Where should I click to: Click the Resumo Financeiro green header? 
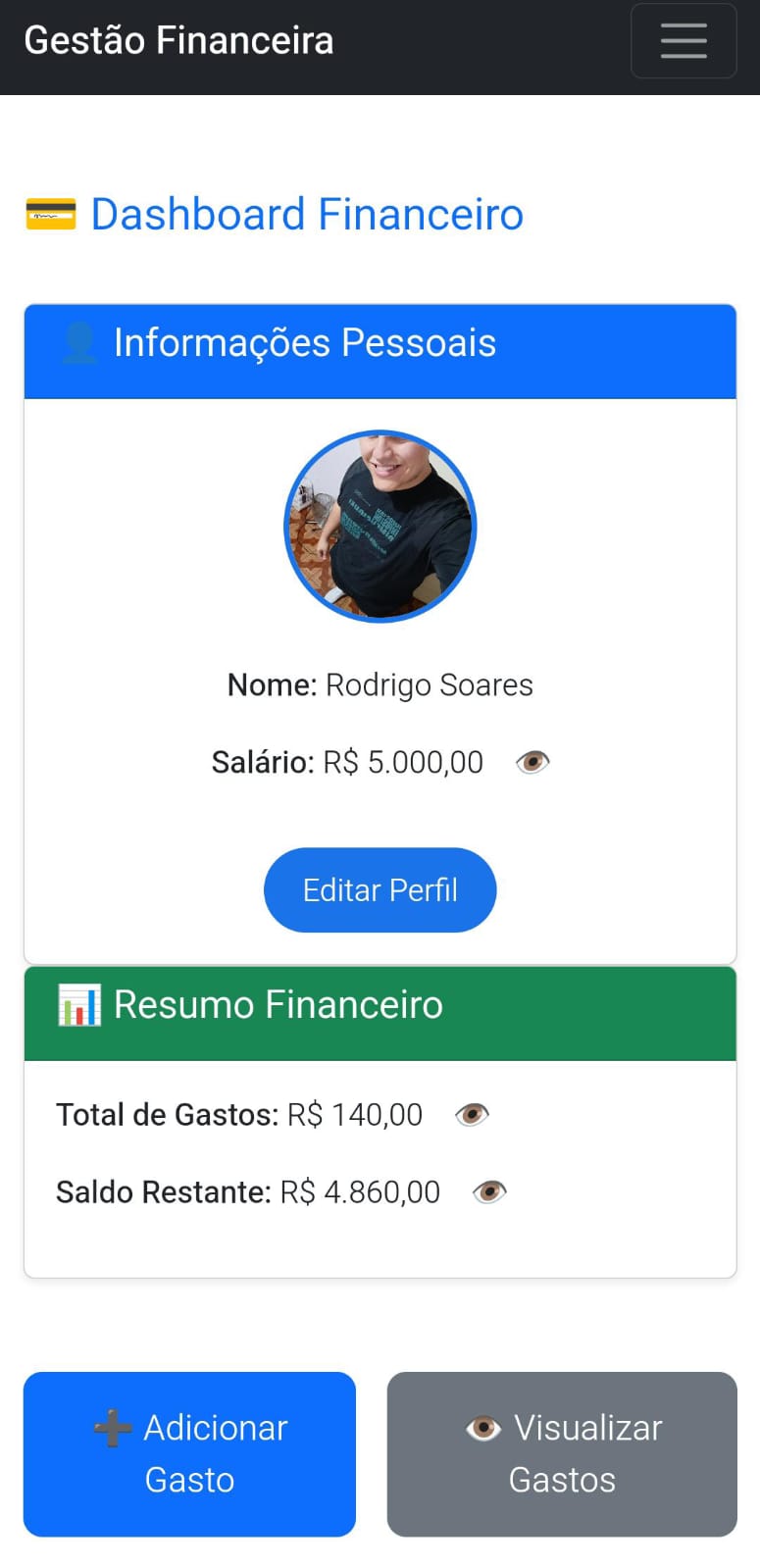(x=380, y=1013)
